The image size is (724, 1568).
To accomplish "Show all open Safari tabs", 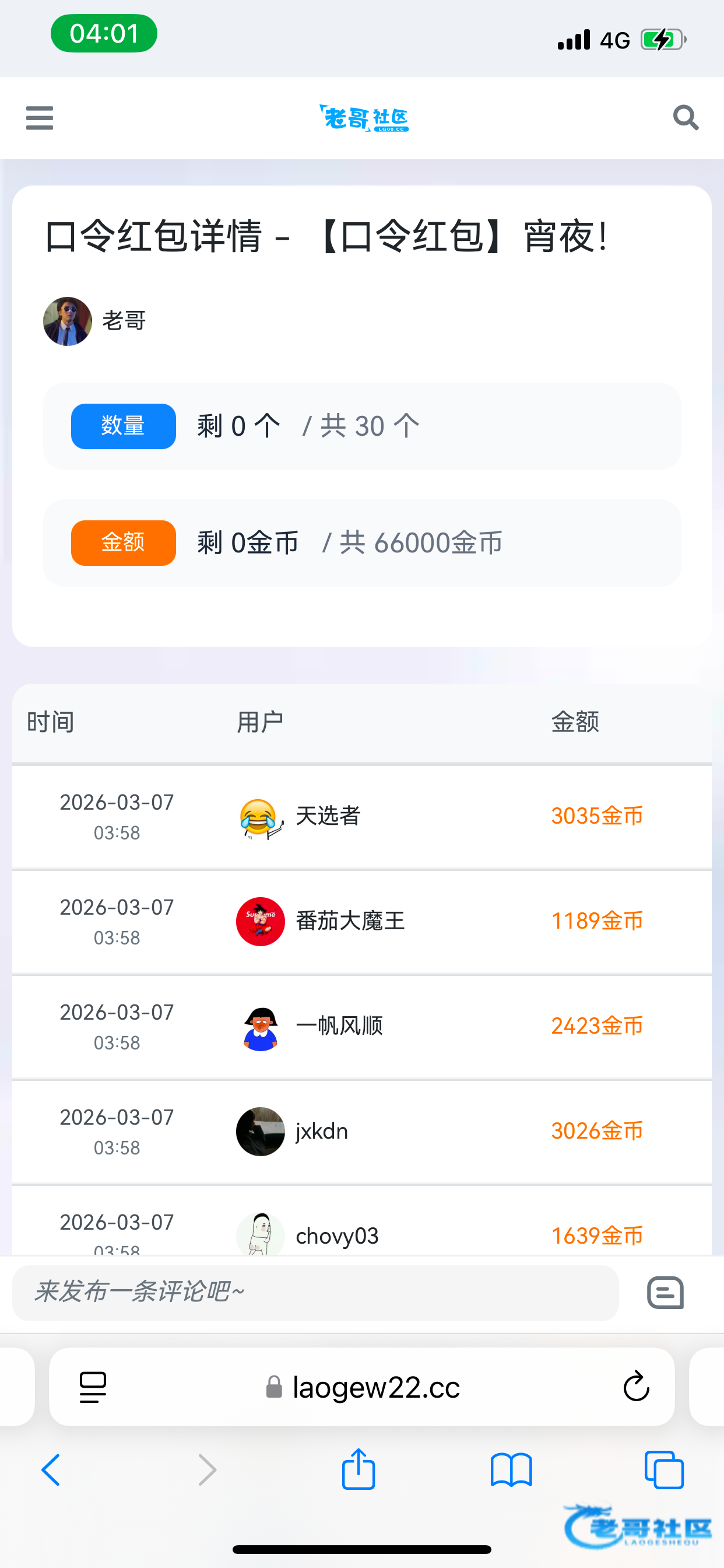I will [x=664, y=1470].
